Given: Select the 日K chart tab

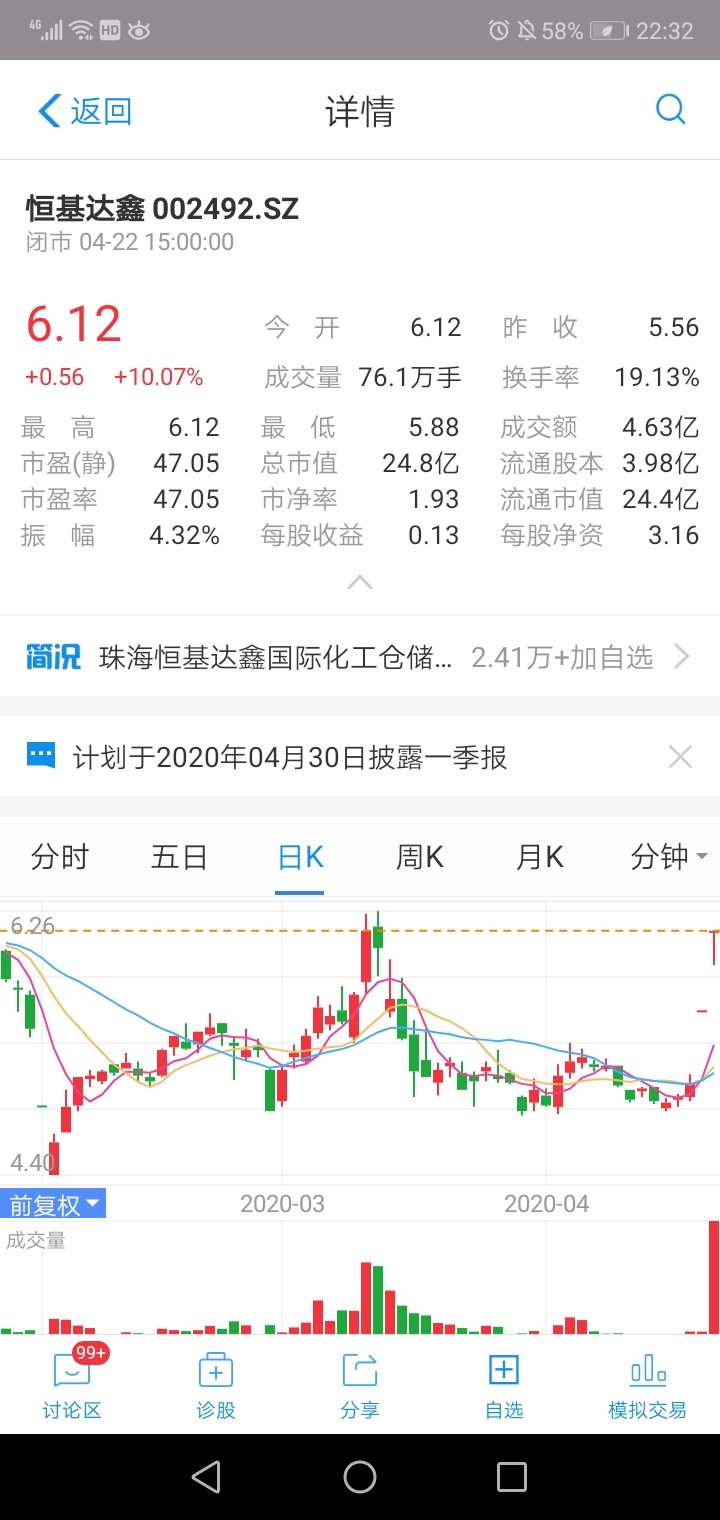Looking at the screenshot, I should (x=300, y=857).
